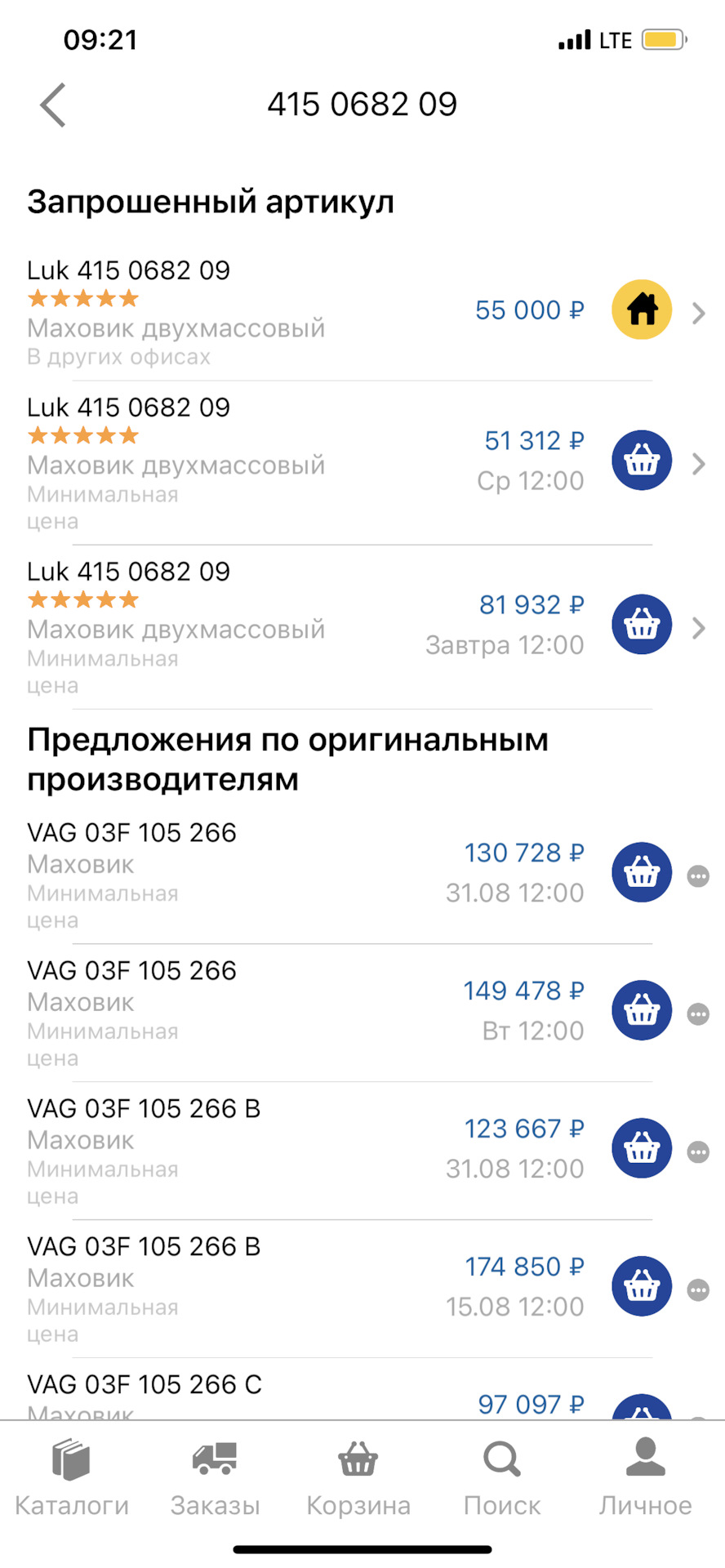This screenshot has height=1568, width=725.
Task: Add the 81 932 ₽ Luk flywheel to cart
Action: (642, 625)
